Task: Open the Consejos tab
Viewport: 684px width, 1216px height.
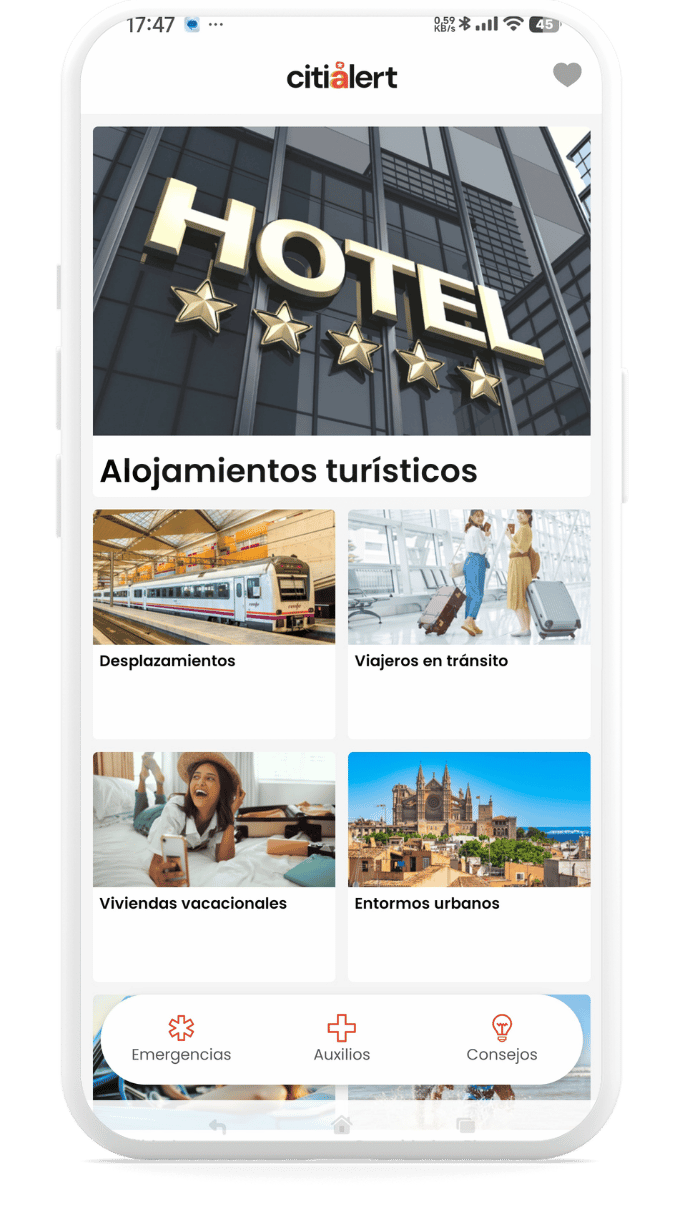Action: point(502,1039)
